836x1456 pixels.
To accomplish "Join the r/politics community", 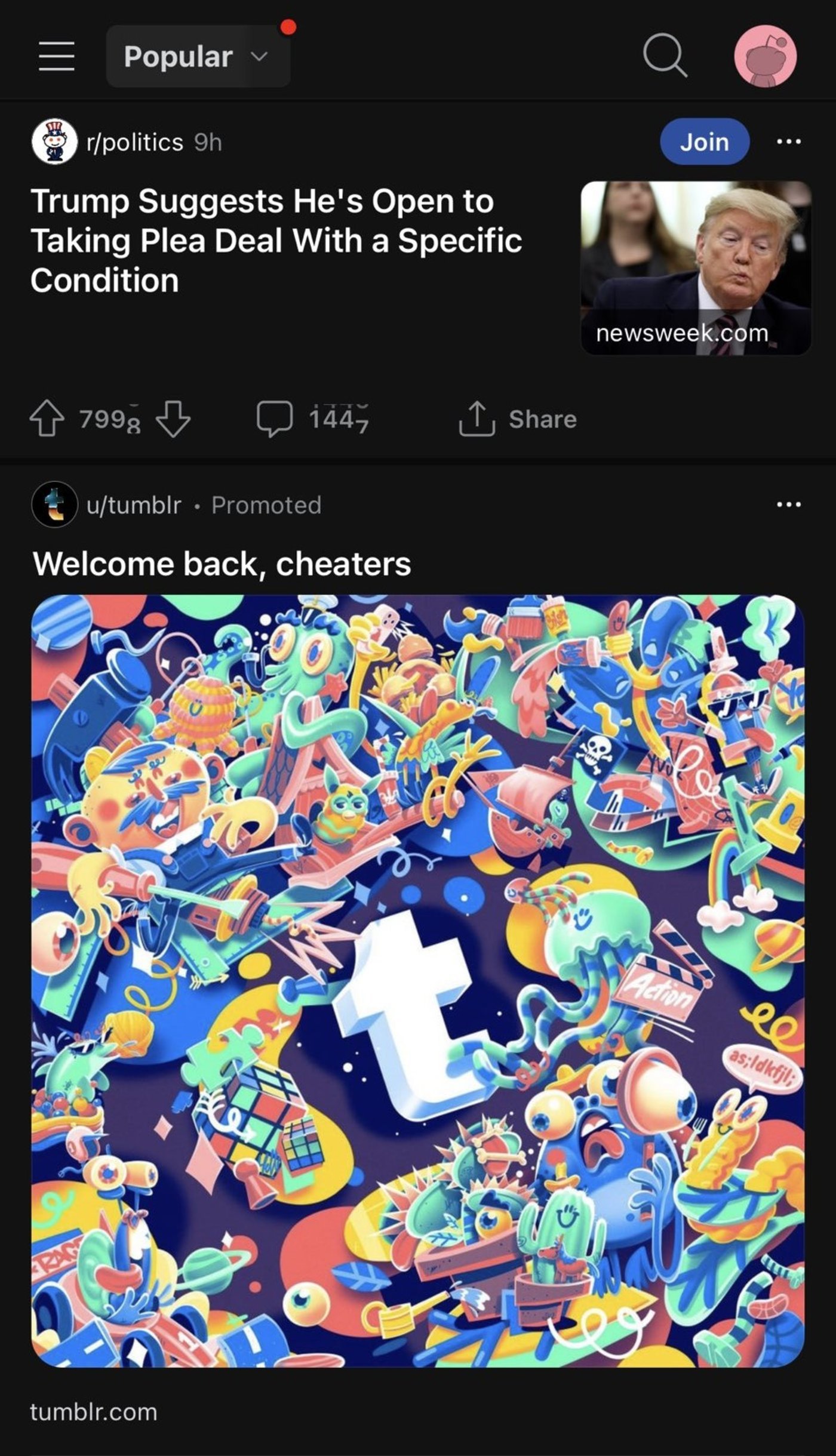I will (x=704, y=142).
